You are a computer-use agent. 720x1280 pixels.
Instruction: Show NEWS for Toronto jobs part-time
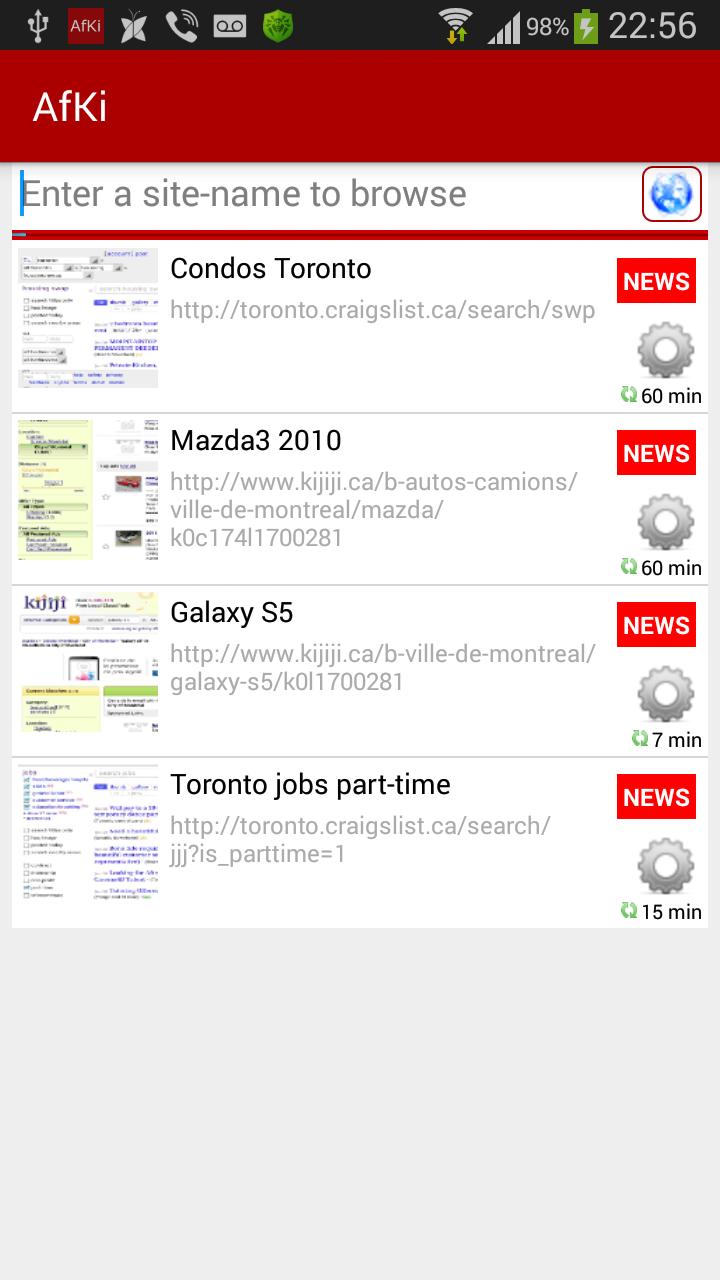(x=656, y=797)
